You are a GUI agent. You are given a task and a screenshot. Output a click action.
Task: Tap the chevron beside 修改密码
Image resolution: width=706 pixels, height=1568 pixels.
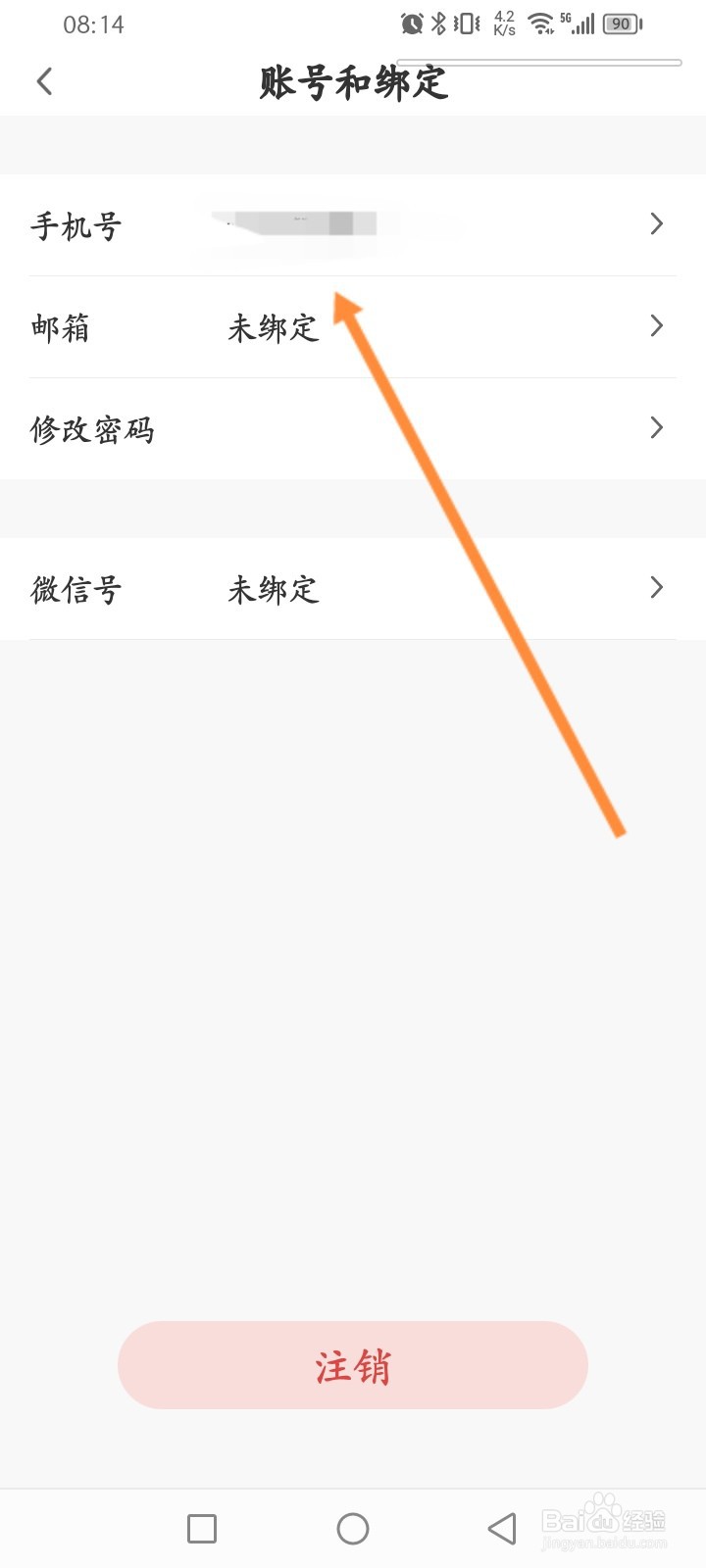(x=656, y=427)
